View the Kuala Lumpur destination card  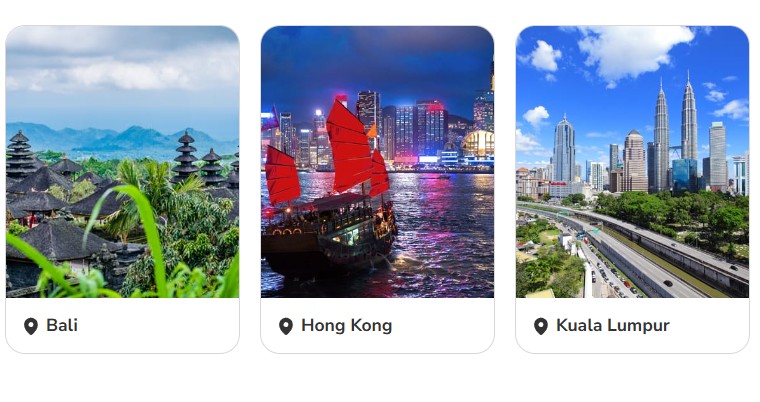pos(632,190)
